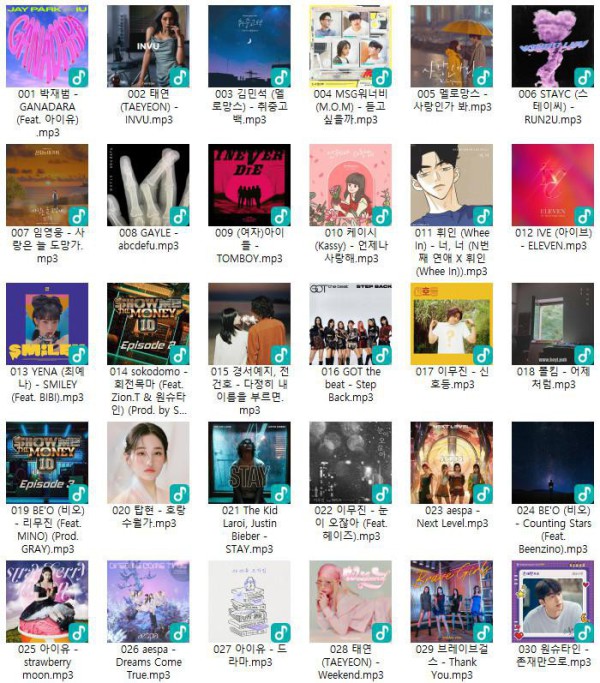
Task: Open 012 IVE ELEVEN.mp3
Action: [553, 185]
